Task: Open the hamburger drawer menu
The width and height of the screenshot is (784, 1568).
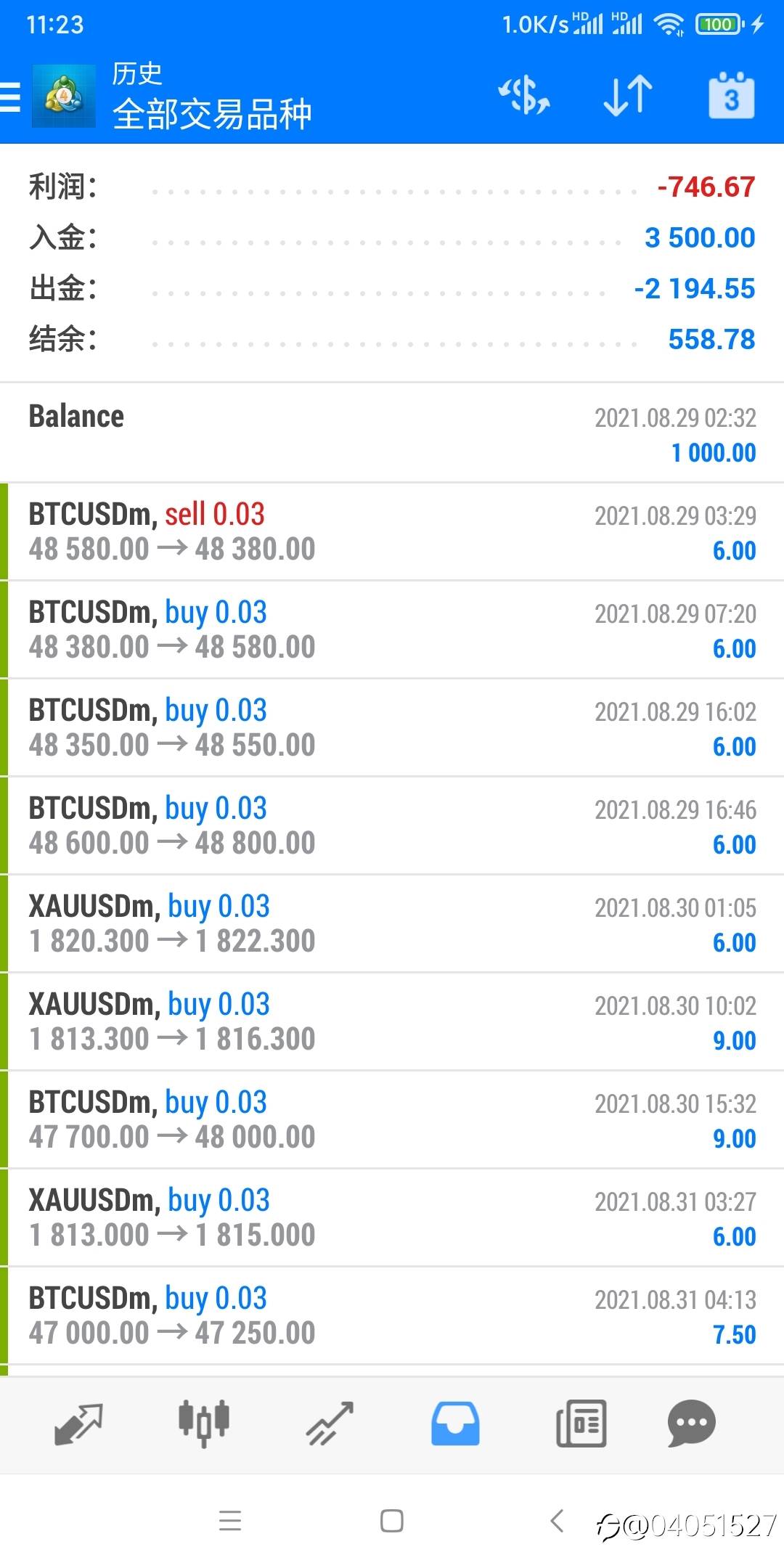Action: (x=10, y=97)
